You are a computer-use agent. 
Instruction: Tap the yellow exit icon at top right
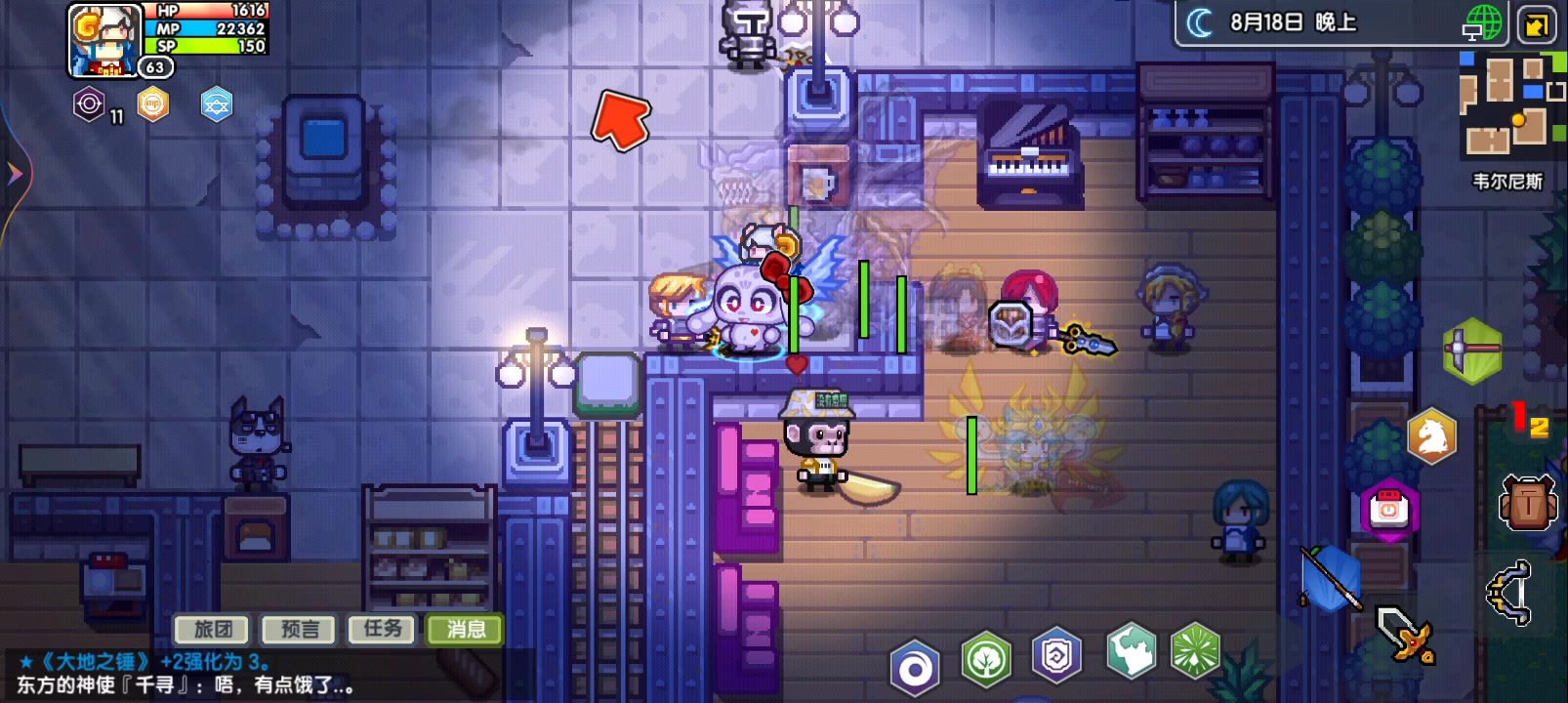[1537, 24]
